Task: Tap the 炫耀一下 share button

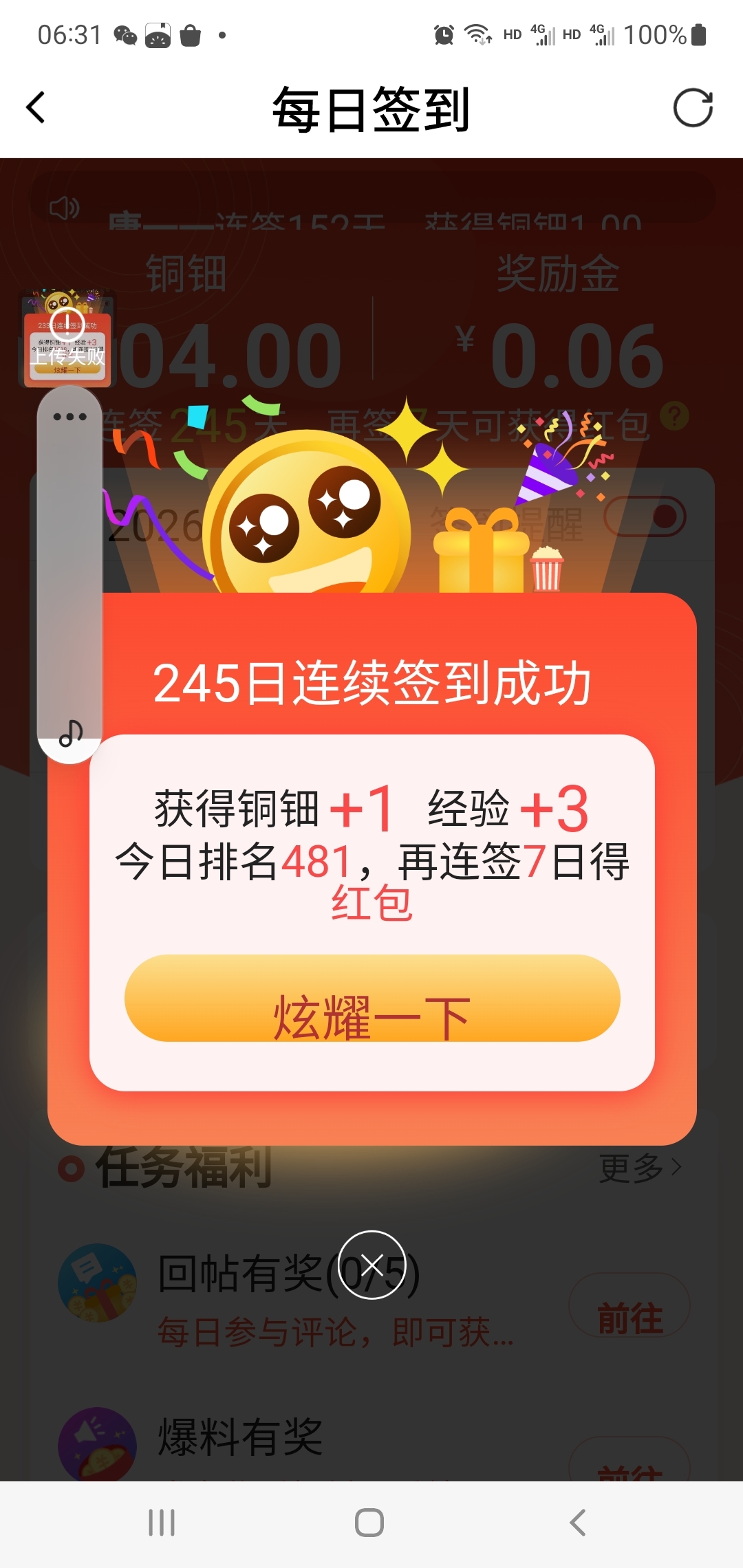Action: 371,998
